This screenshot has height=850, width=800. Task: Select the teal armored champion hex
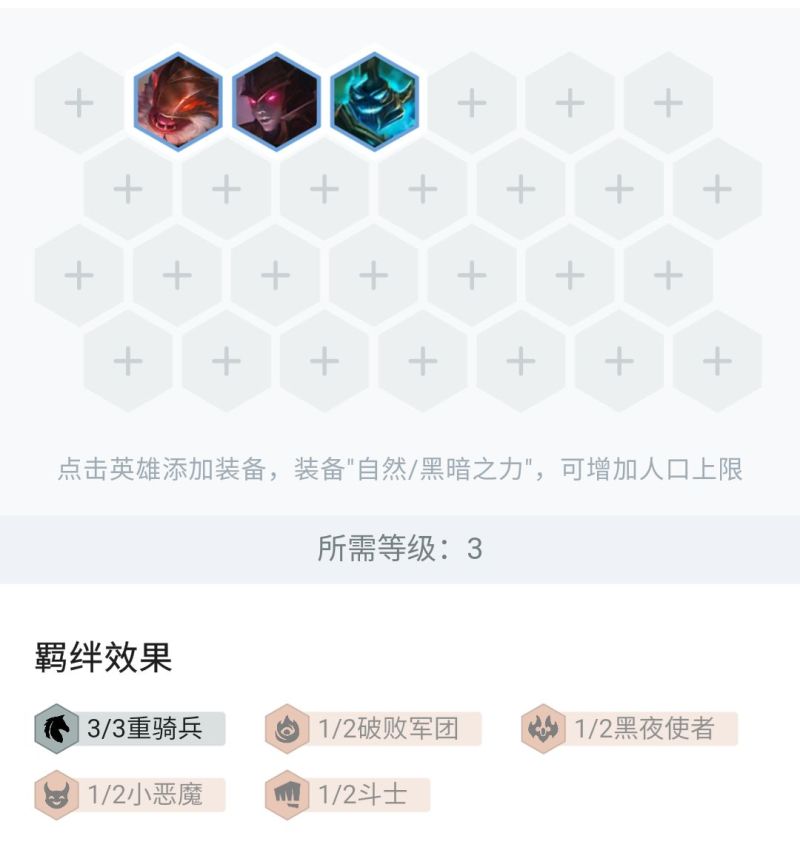tap(373, 101)
